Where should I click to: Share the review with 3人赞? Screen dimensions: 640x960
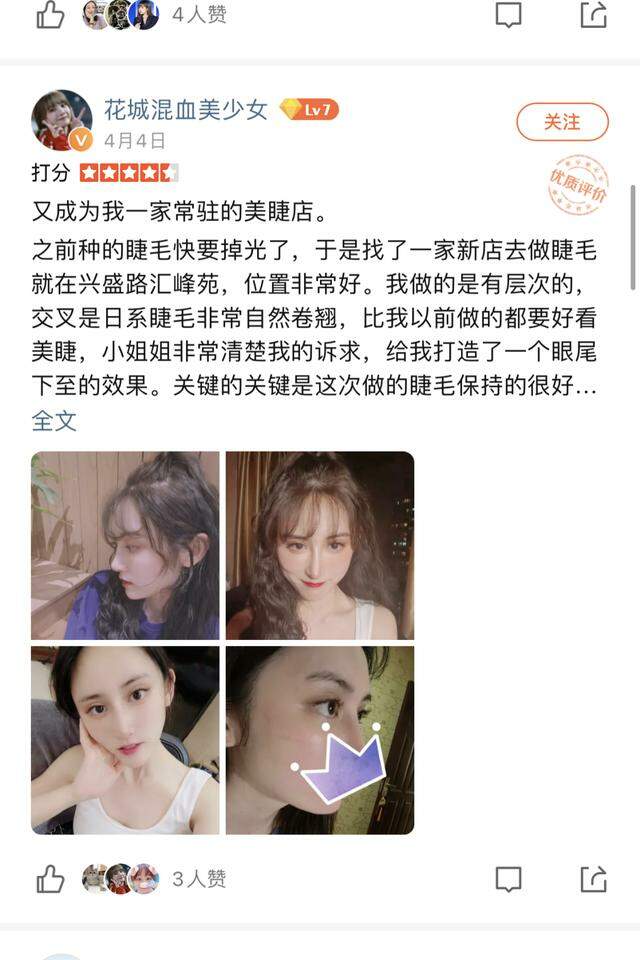[x=594, y=879]
